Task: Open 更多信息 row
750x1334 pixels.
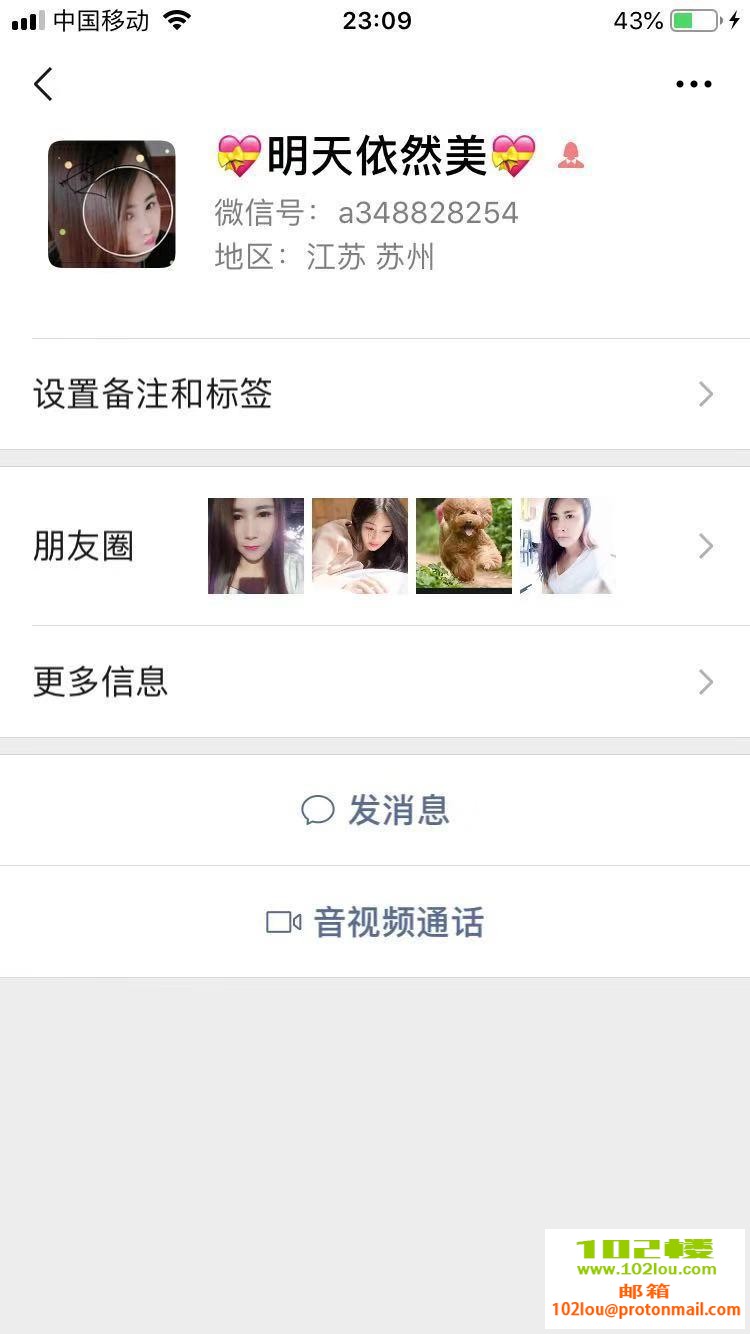Action: click(x=375, y=682)
